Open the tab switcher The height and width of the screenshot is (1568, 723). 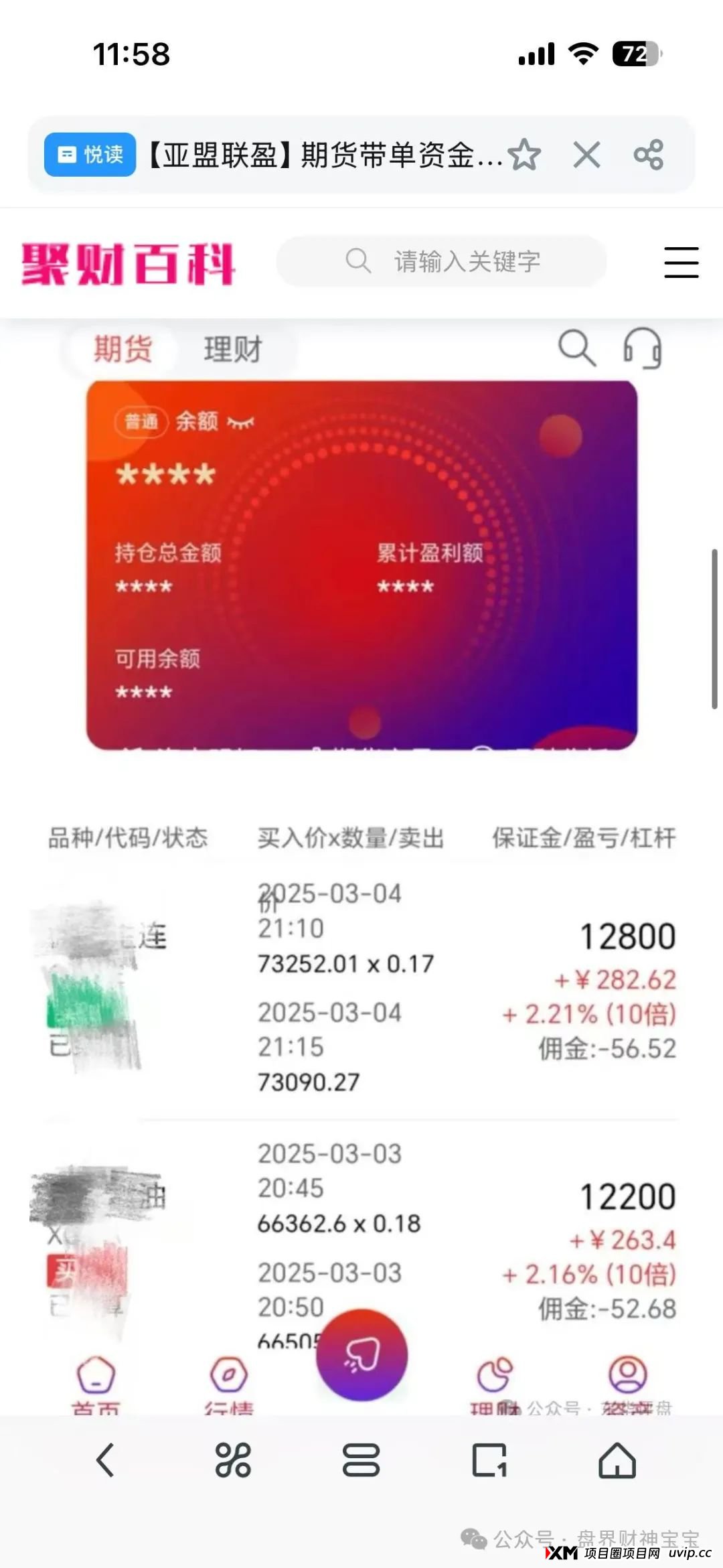[361, 1460]
